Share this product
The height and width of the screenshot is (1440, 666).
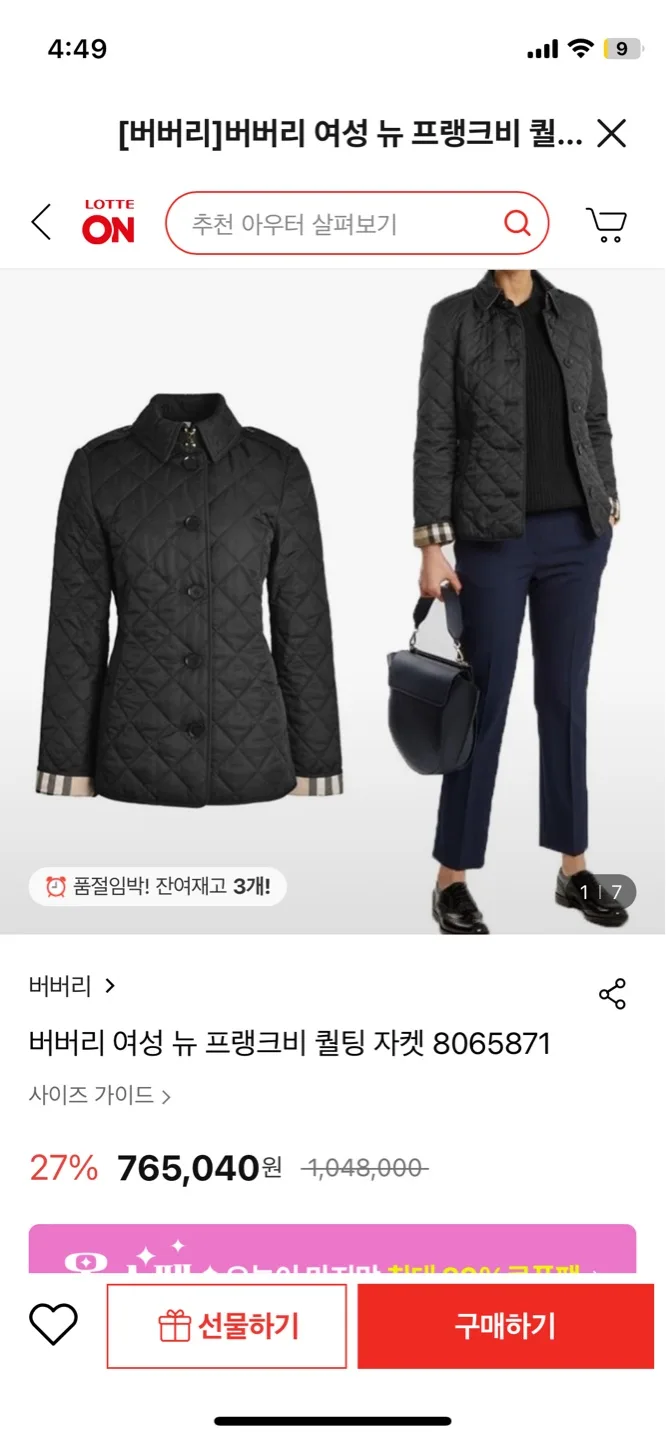point(612,994)
